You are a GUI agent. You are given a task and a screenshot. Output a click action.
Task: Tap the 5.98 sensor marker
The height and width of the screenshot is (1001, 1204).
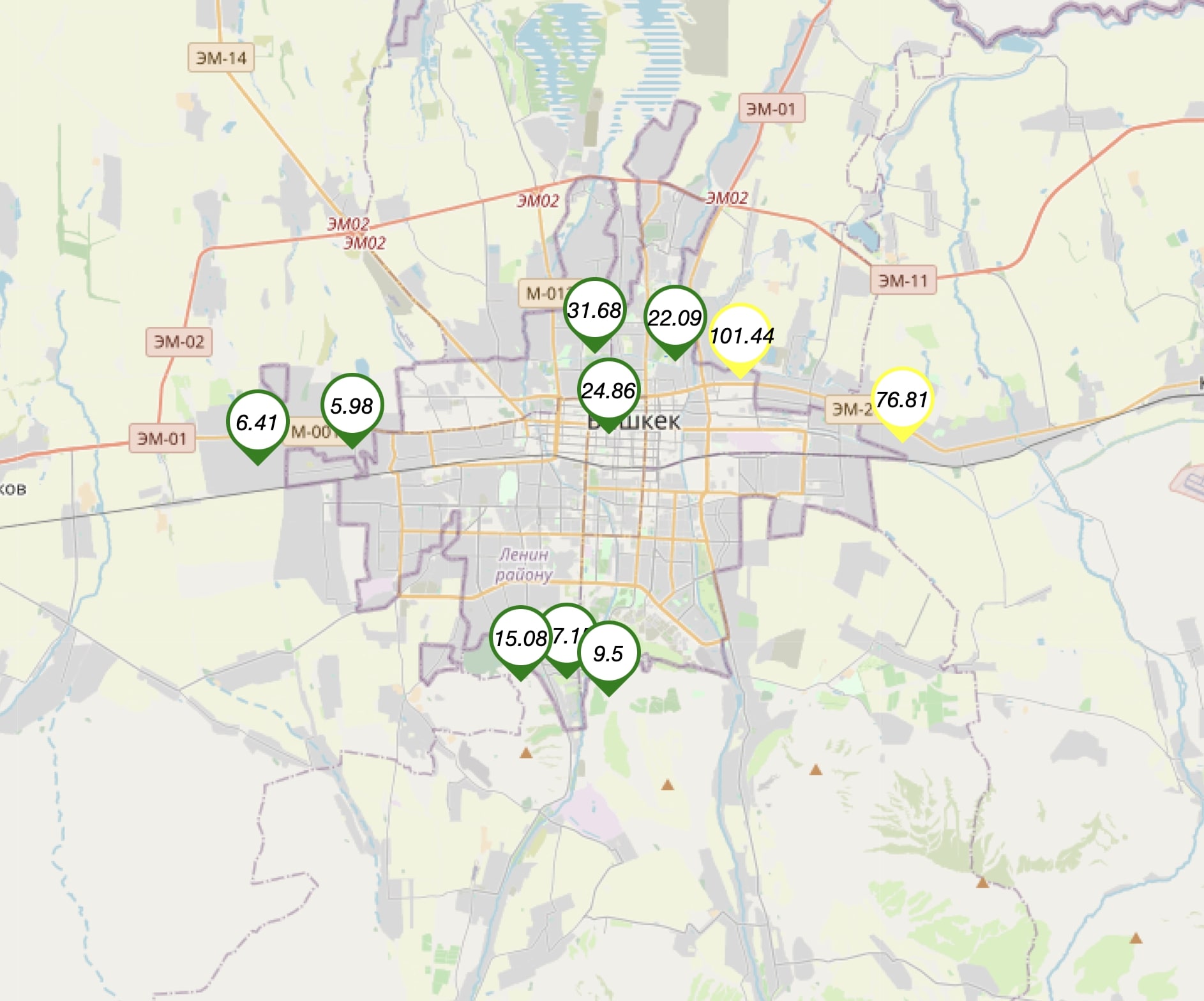click(x=352, y=405)
